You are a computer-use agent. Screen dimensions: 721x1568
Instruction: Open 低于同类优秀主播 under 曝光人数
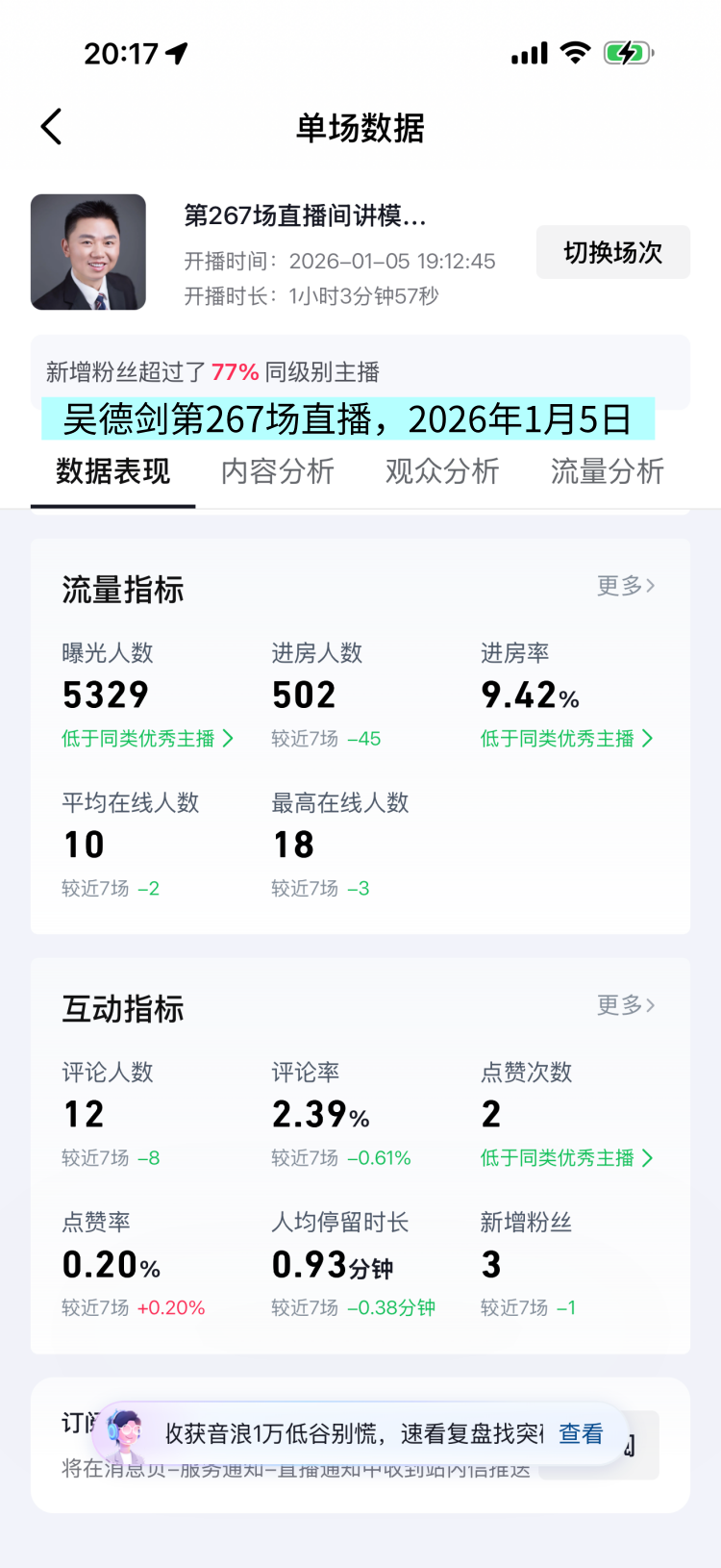(x=147, y=739)
